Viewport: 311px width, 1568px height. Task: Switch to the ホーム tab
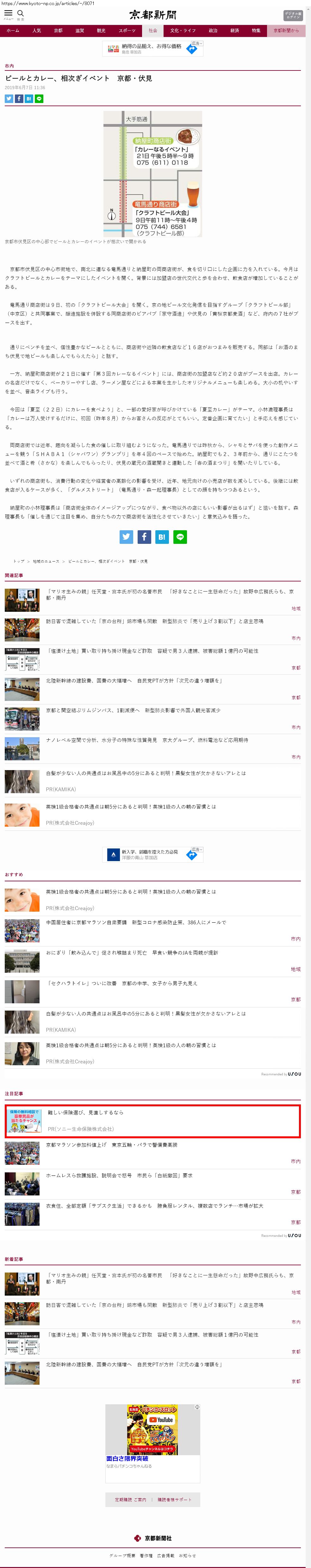[x=13, y=30]
